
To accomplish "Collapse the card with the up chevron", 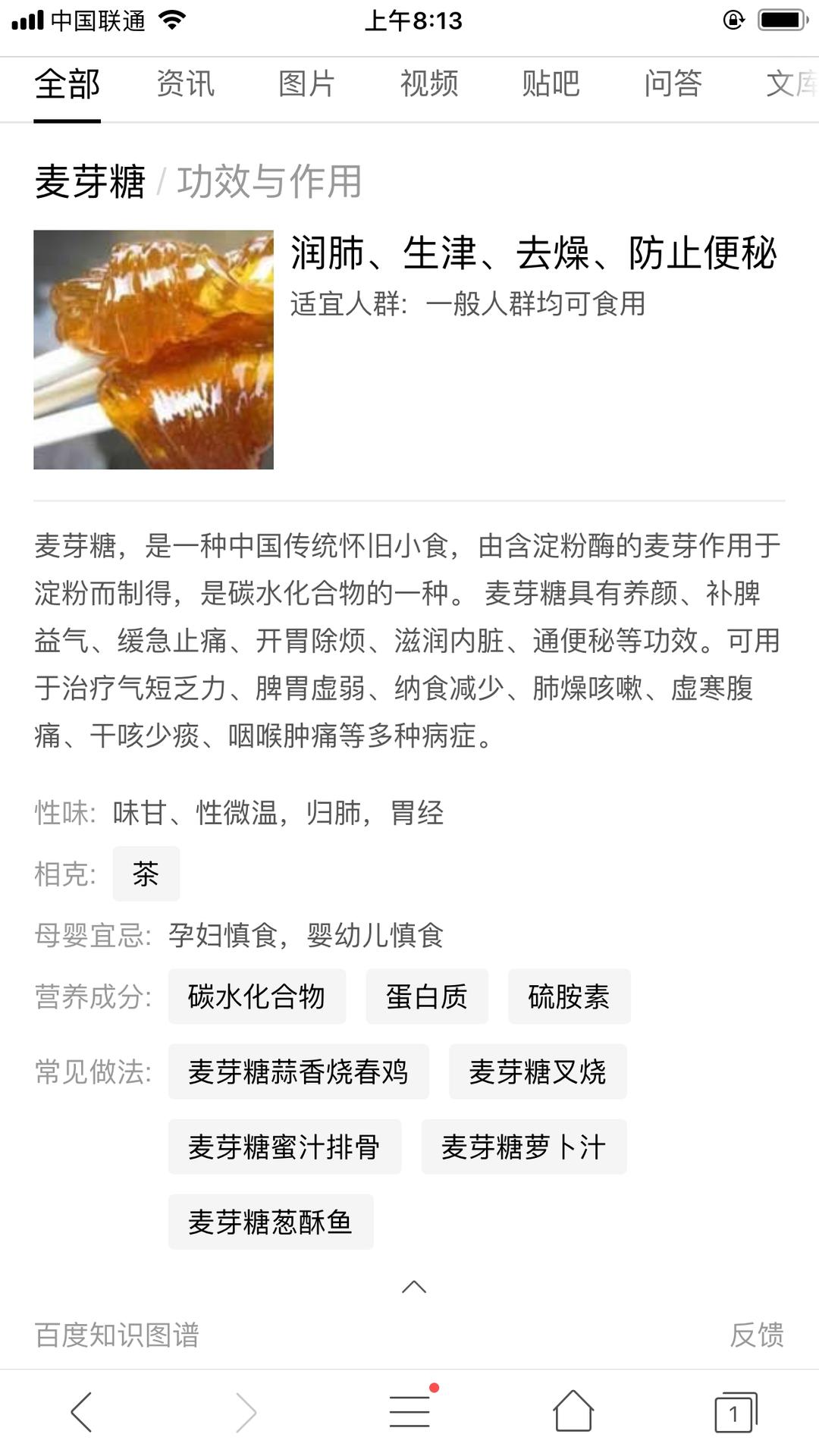I will tap(413, 1287).
